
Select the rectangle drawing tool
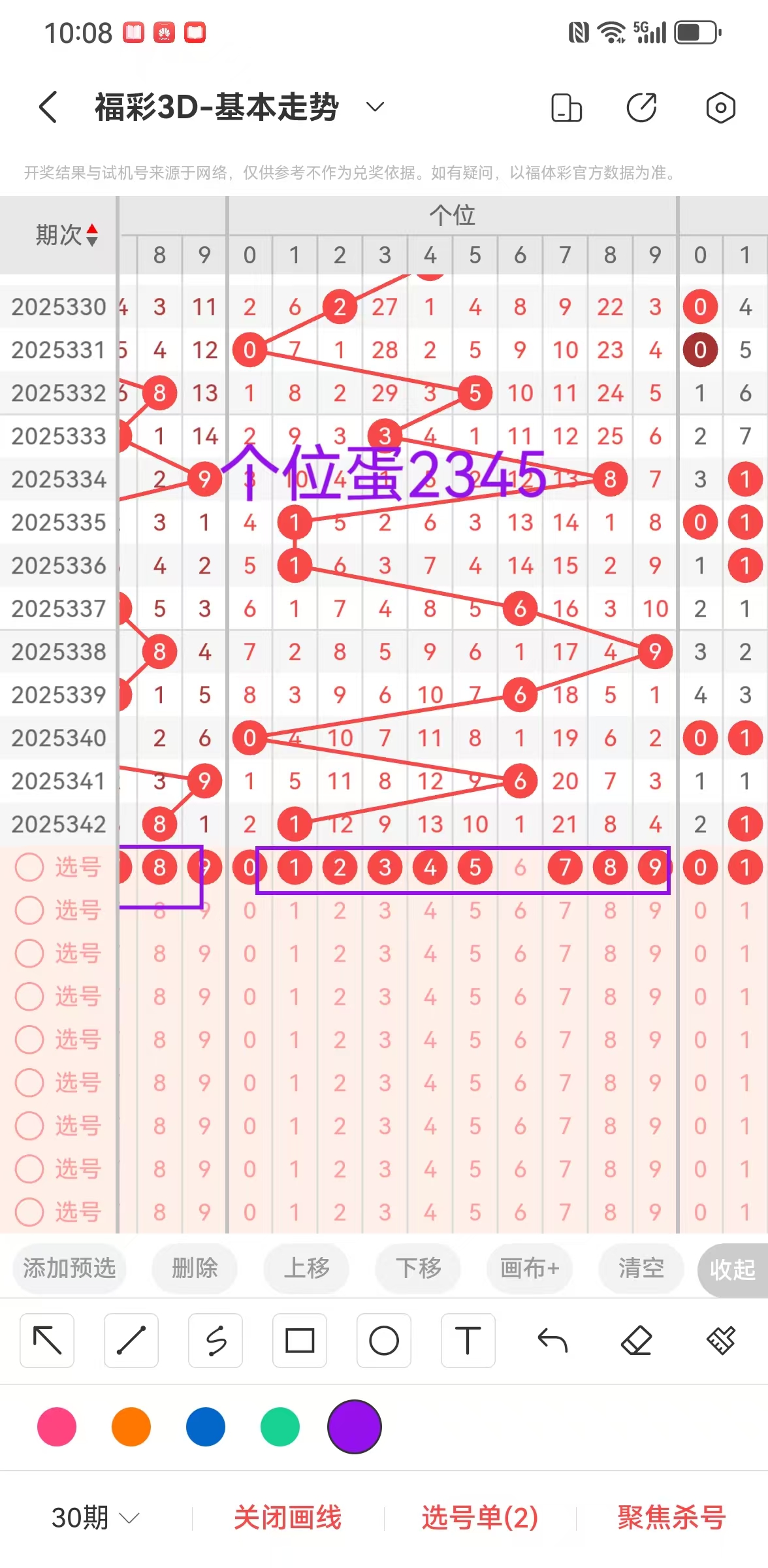tap(300, 1341)
